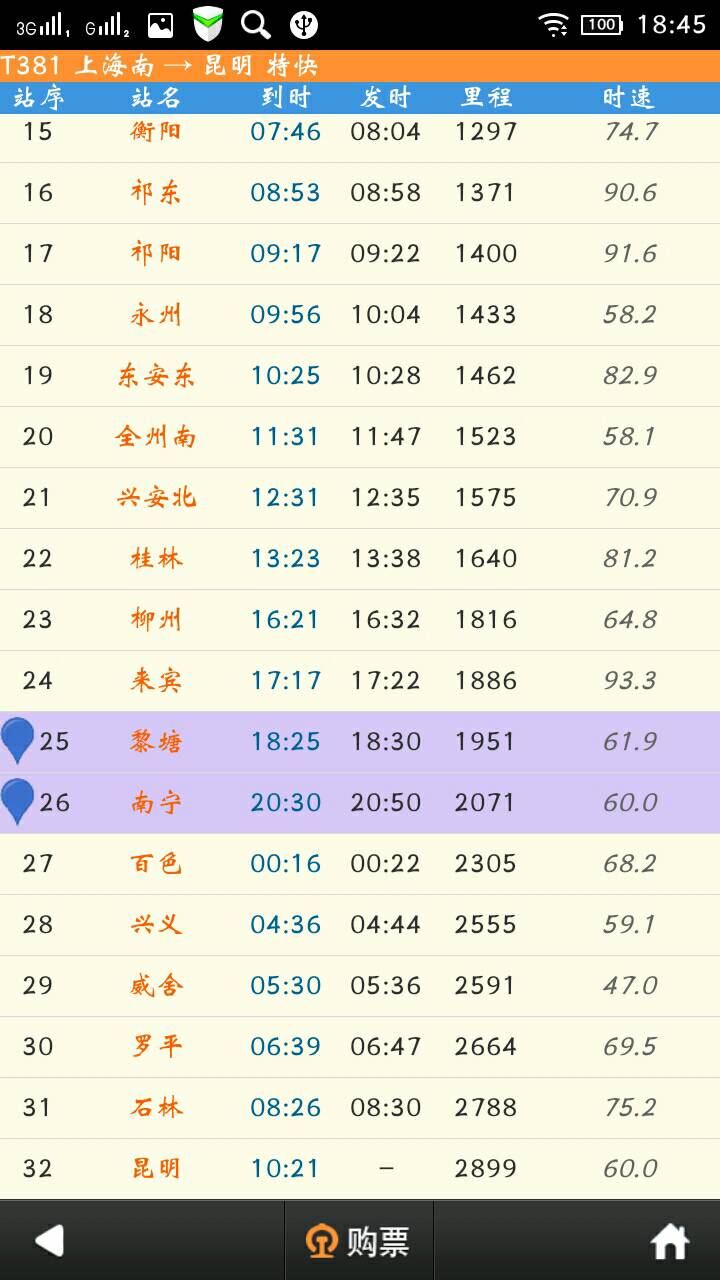Open the 百色 station row
This screenshot has width=720, height=1280.
coord(360,864)
